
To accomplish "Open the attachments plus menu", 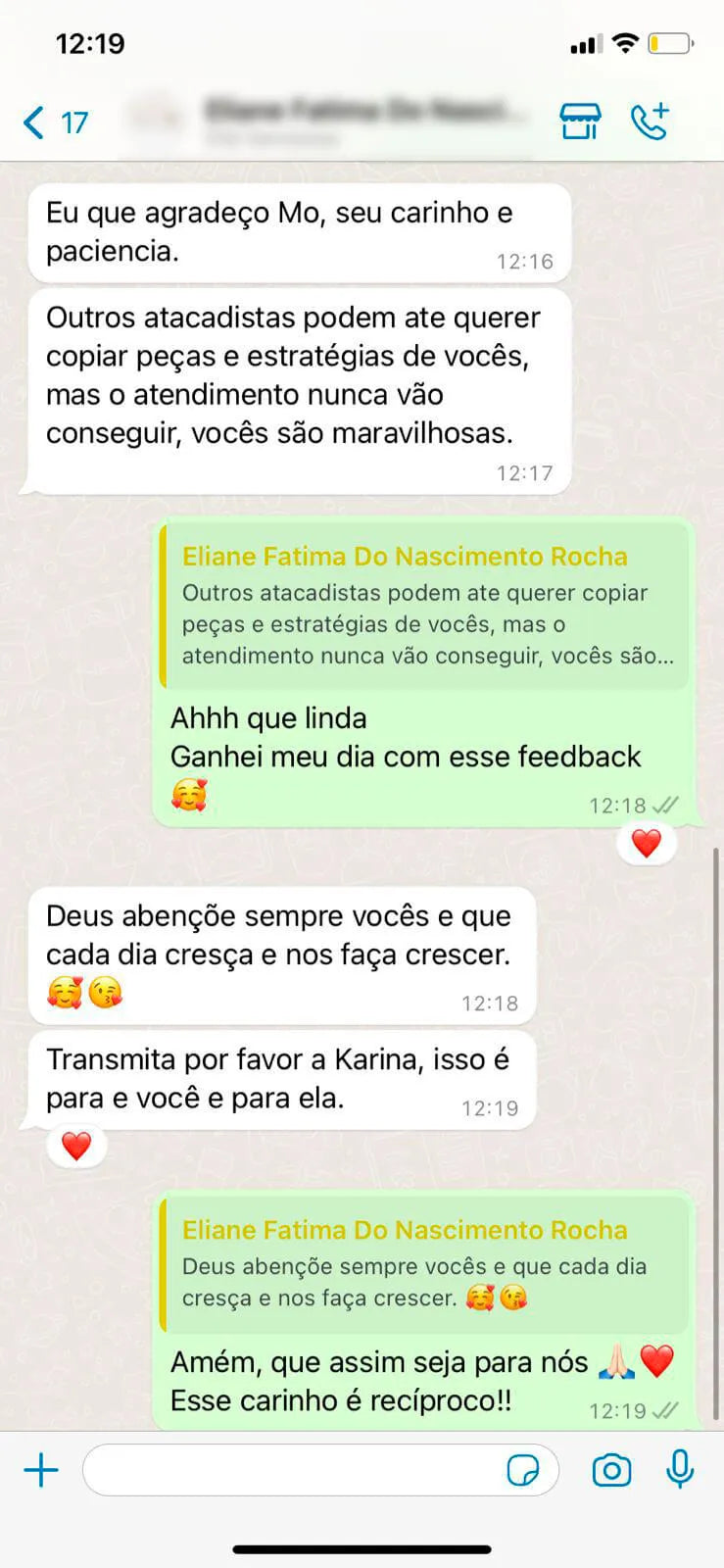I will (x=41, y=1469).
